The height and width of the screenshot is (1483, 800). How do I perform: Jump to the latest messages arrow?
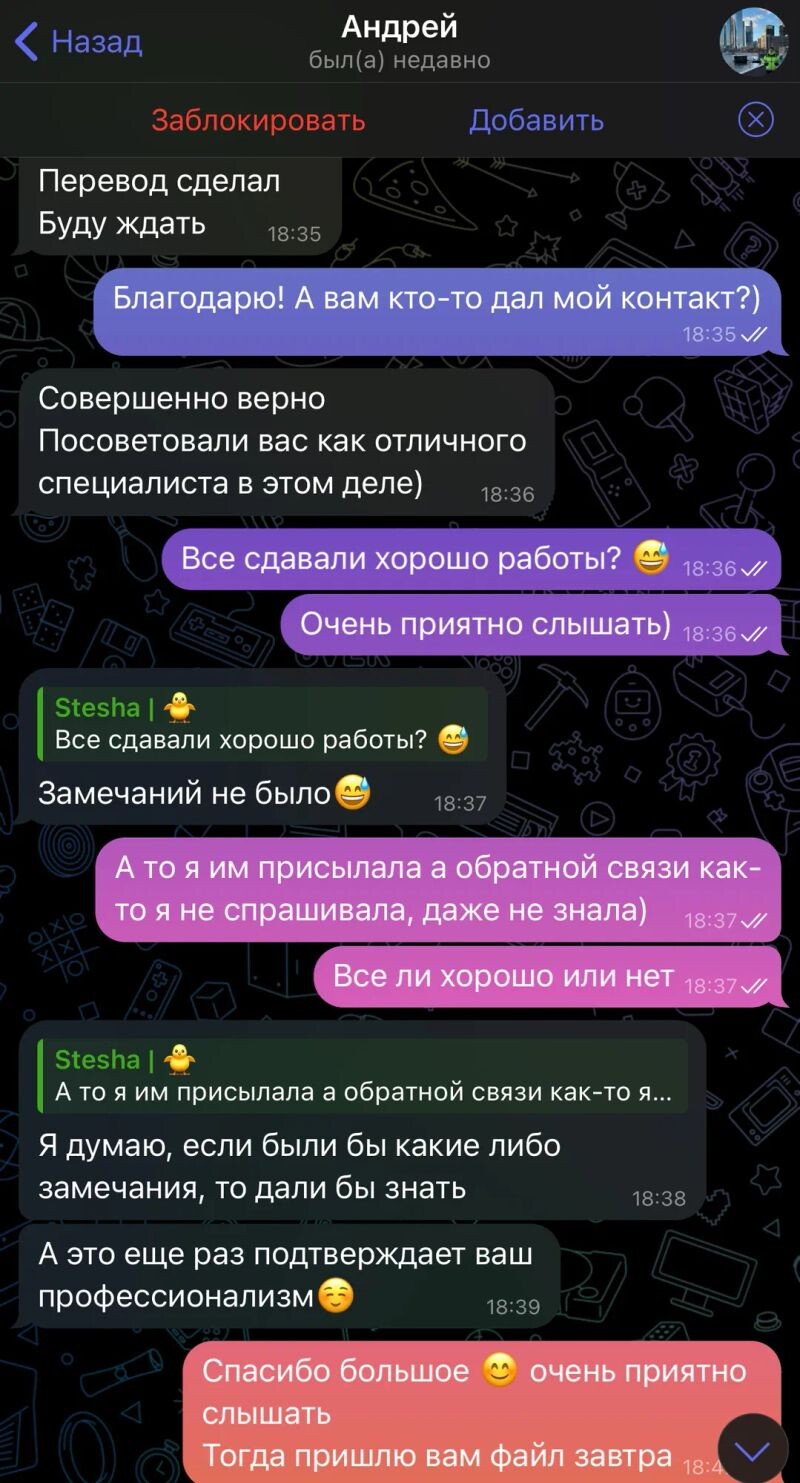[x=752, y=1448]
